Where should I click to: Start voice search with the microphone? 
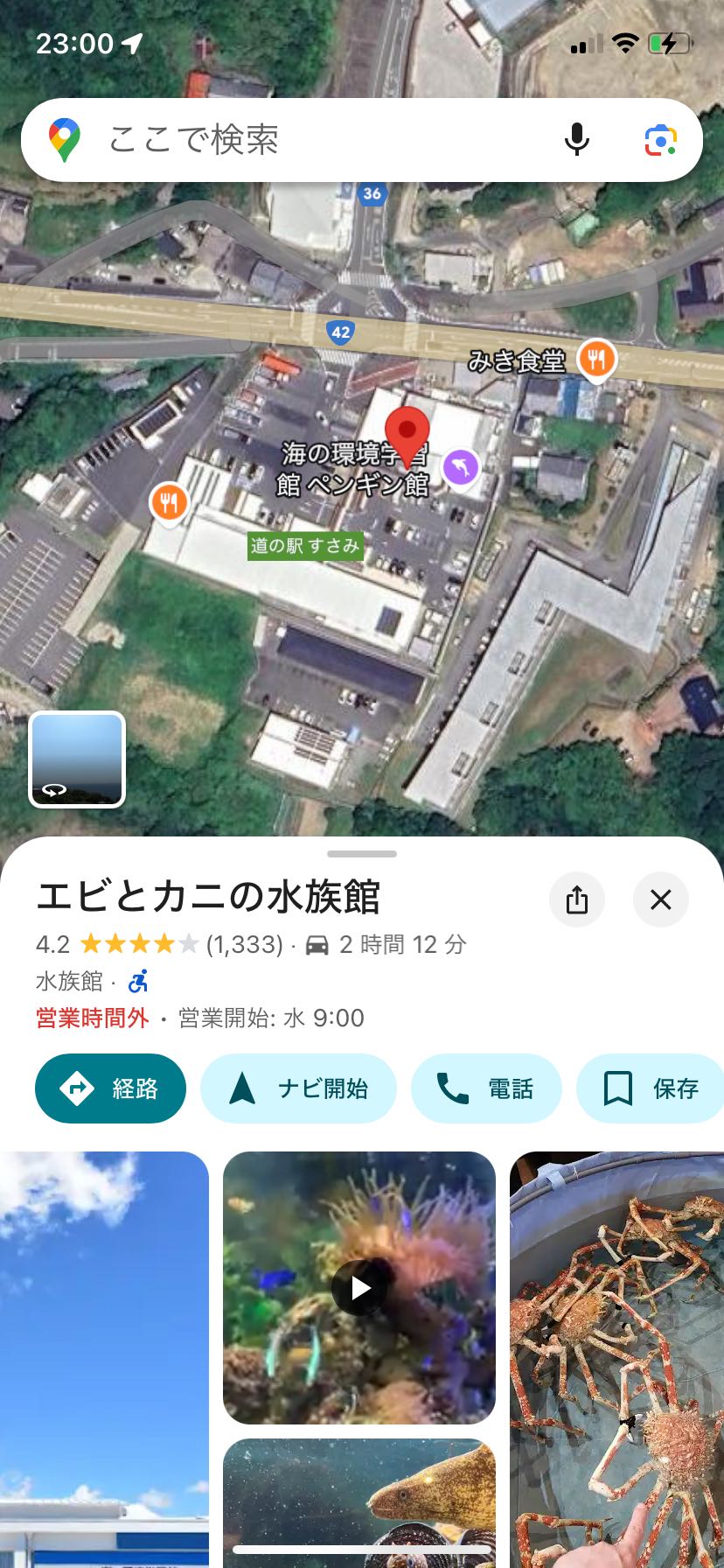pyautogui.click(x=576, y=140)
